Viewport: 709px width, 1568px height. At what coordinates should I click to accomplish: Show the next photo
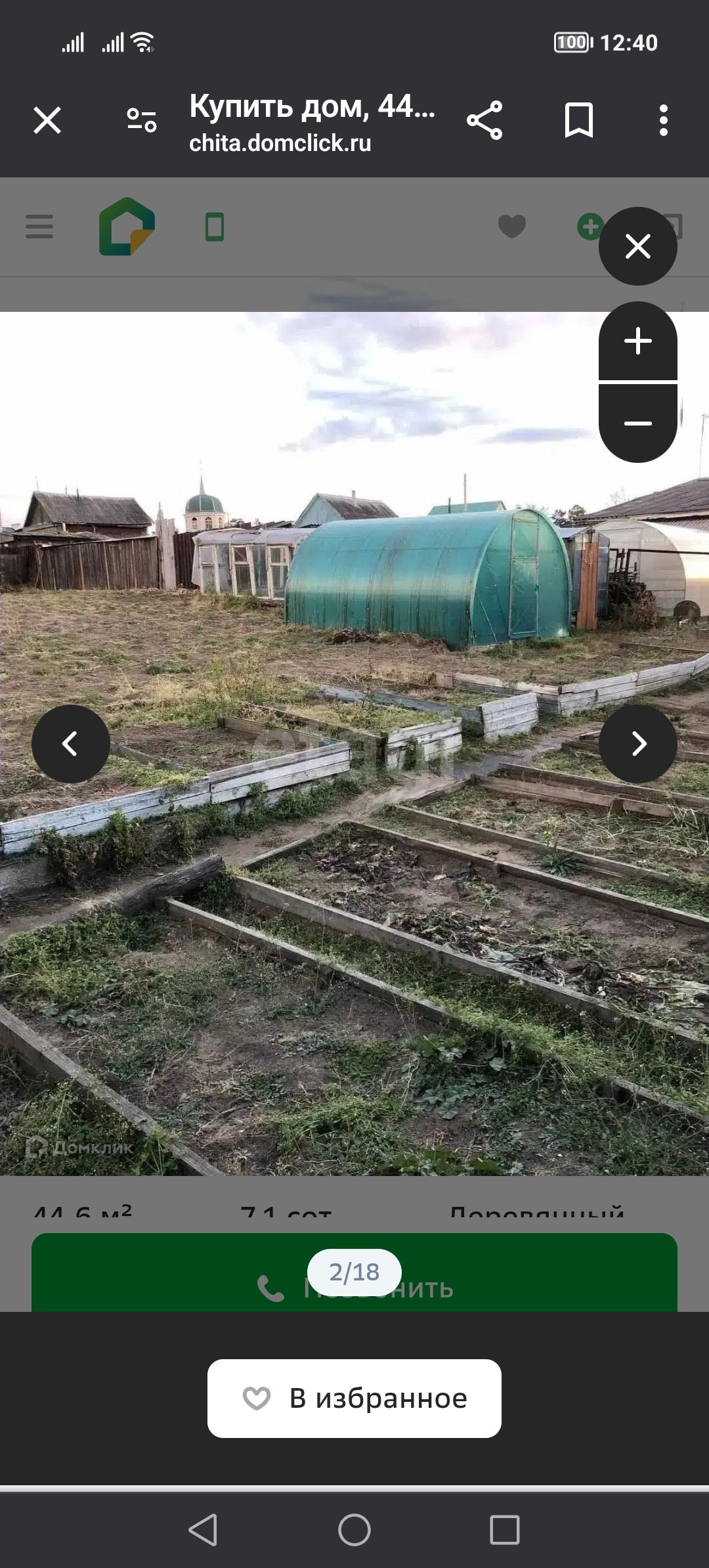[638, 744]
